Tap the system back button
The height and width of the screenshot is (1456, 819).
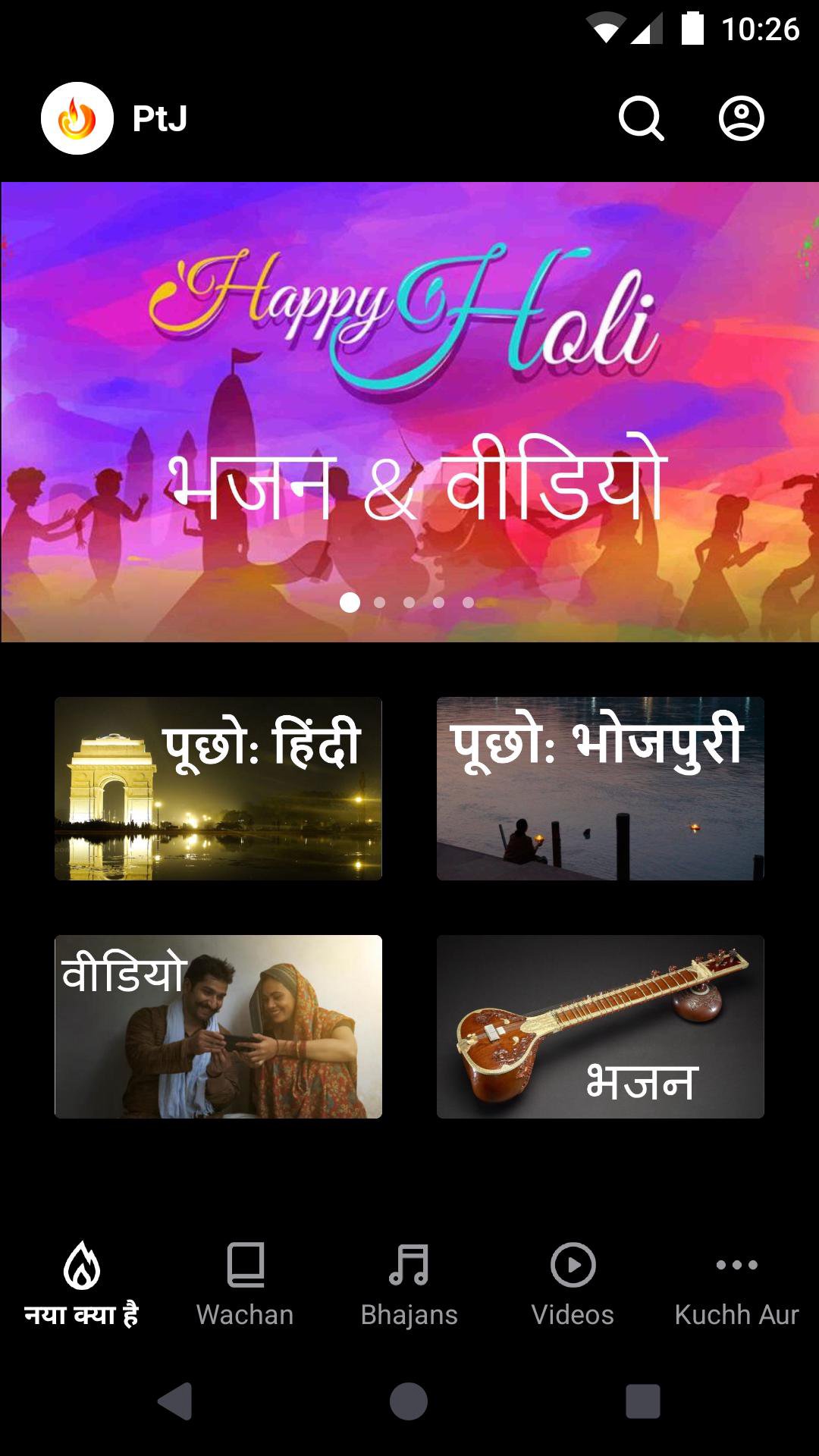pyautogui.click(x=175, y=1401)
